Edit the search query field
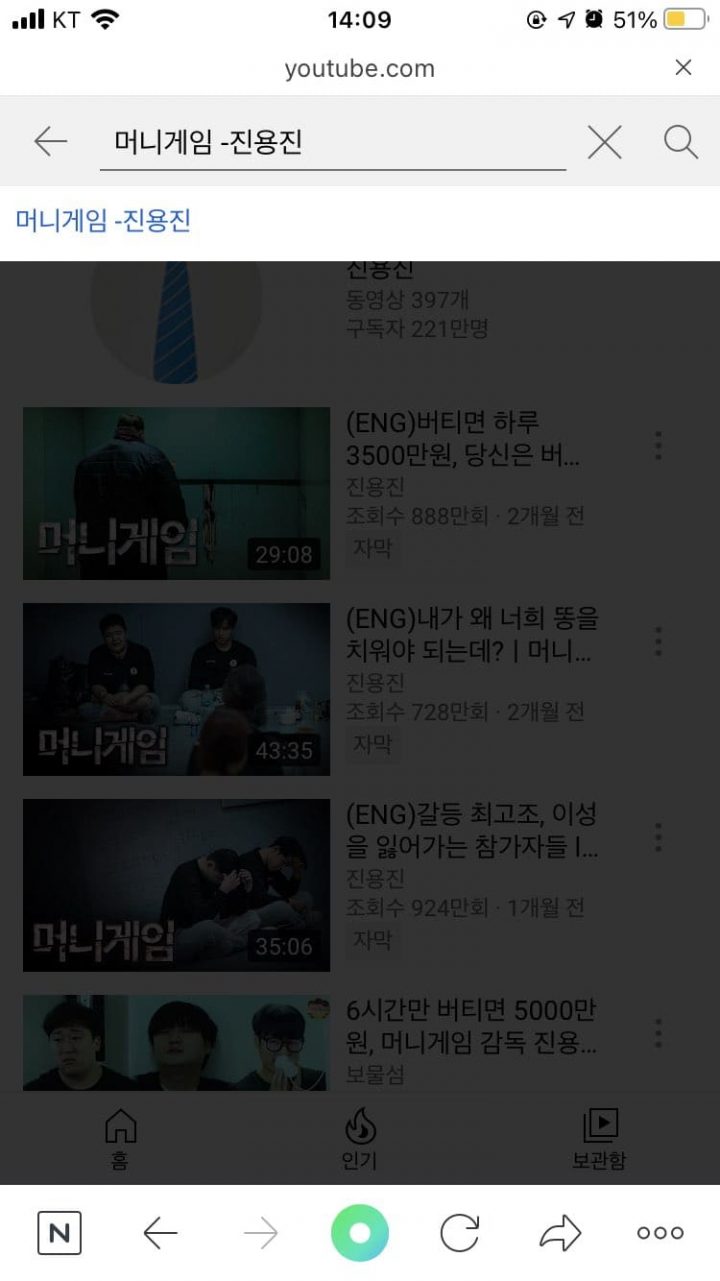The height and width of the screenshot is (1281, 720). coord(330,143)
